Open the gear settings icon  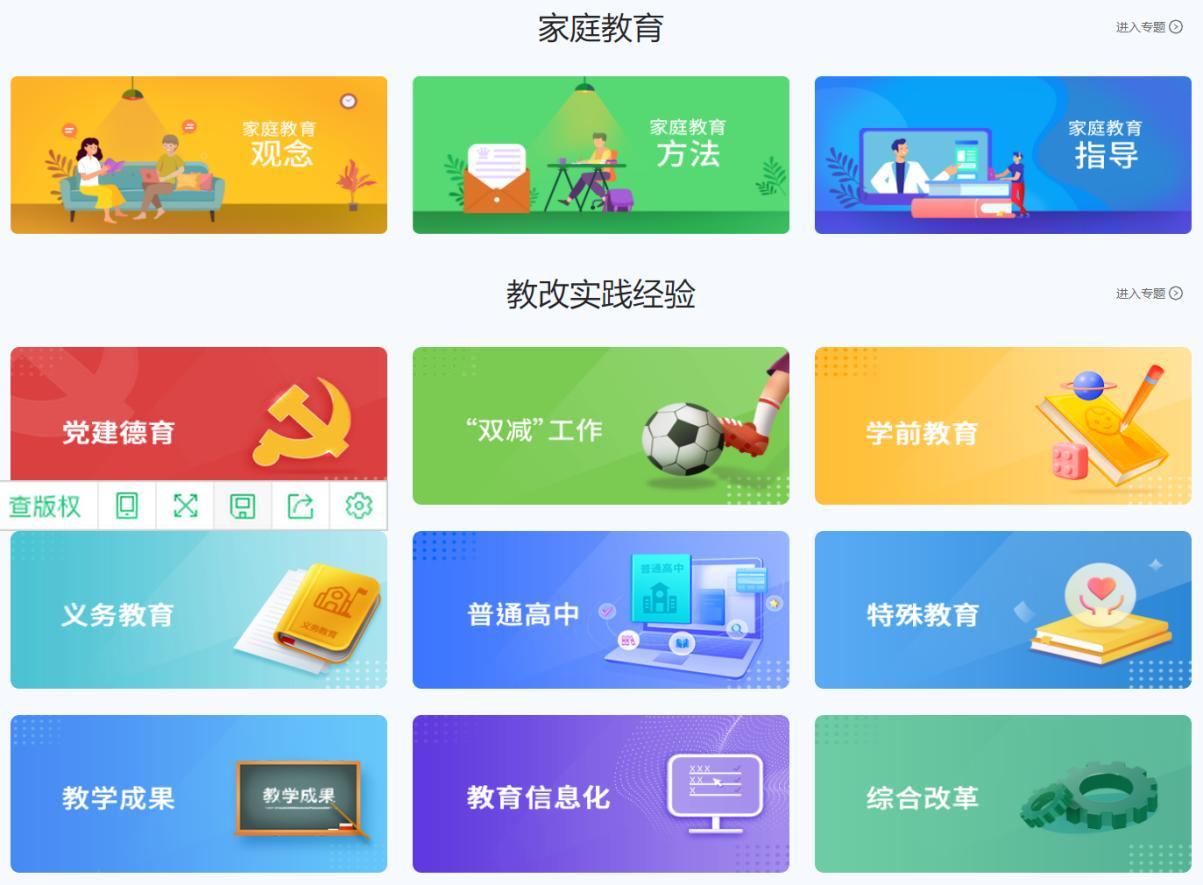pos(358,506)
